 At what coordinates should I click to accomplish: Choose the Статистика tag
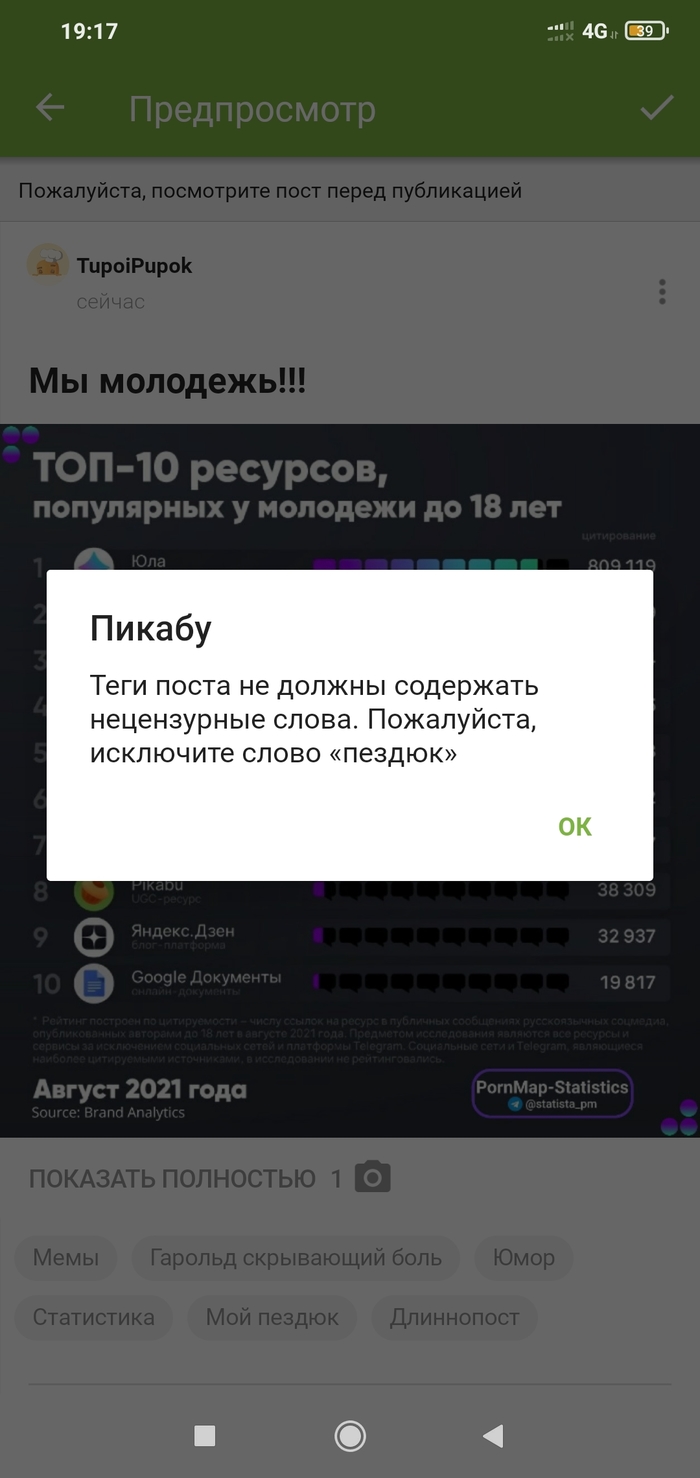(x=94, y=1317)
